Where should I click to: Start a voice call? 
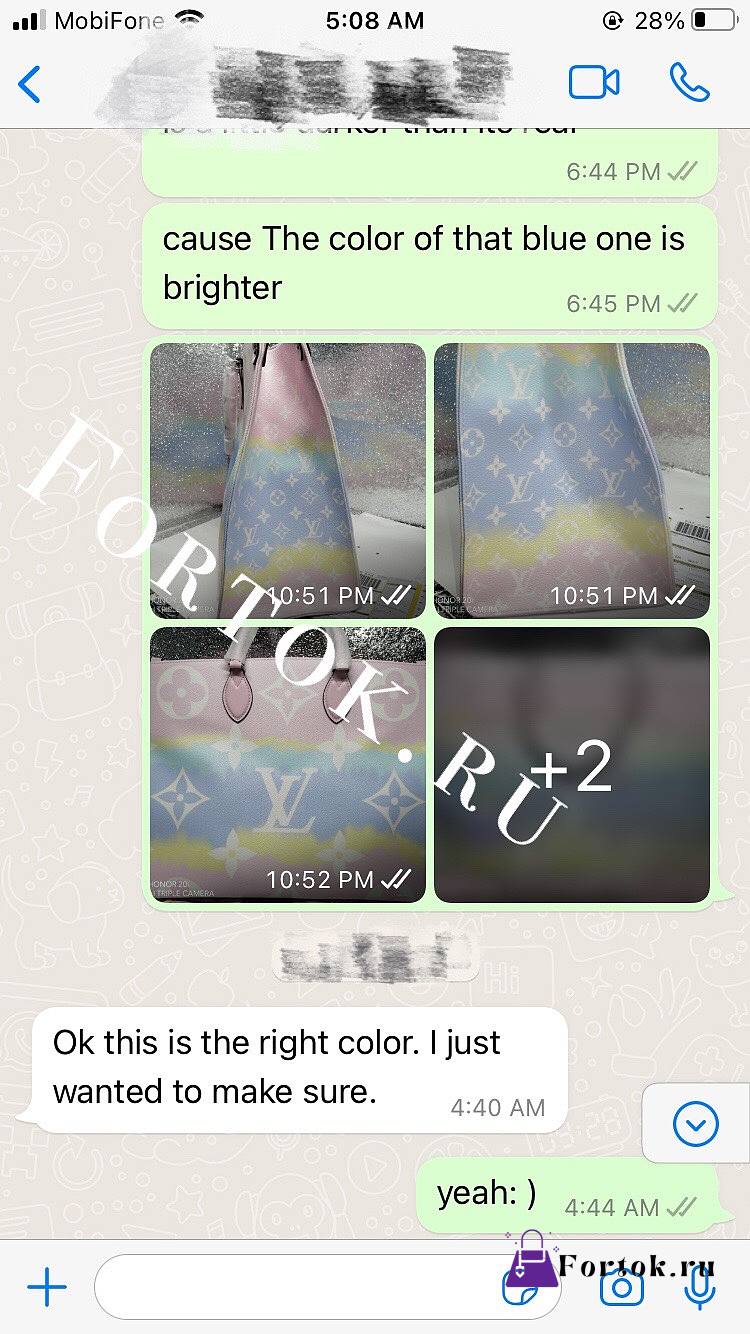coord(689,83)
